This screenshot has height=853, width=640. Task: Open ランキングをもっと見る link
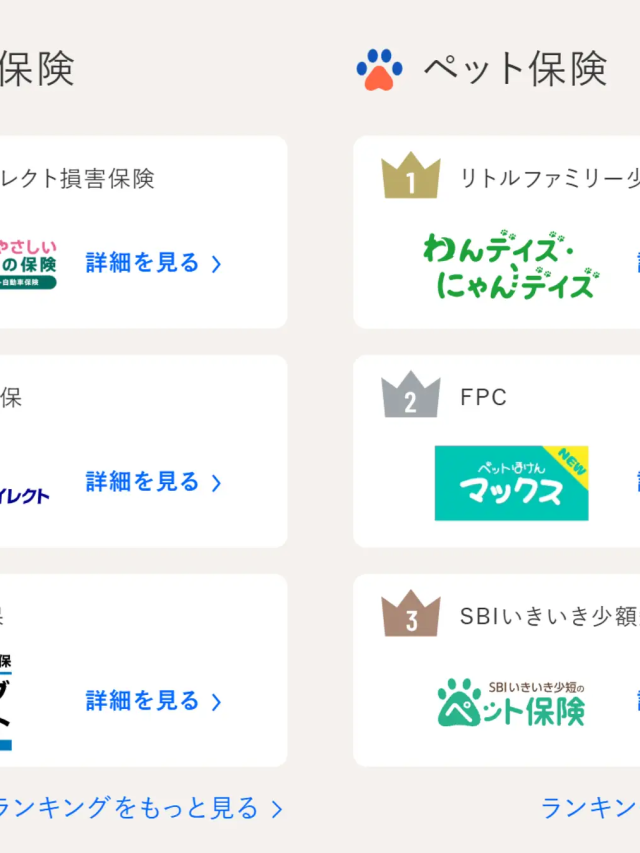tap(138, 808)
